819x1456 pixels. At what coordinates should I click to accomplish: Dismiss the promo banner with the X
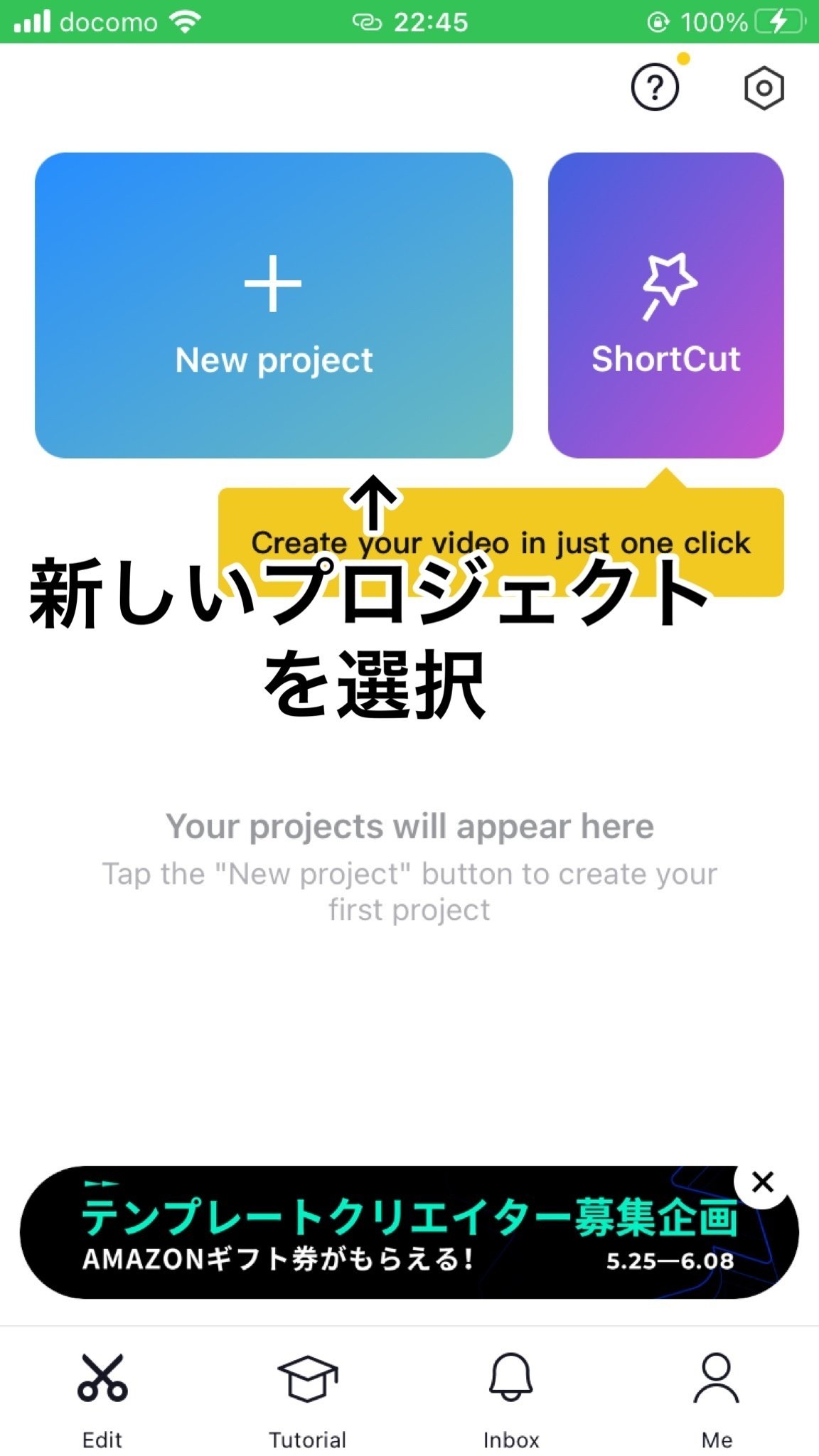763,1182
